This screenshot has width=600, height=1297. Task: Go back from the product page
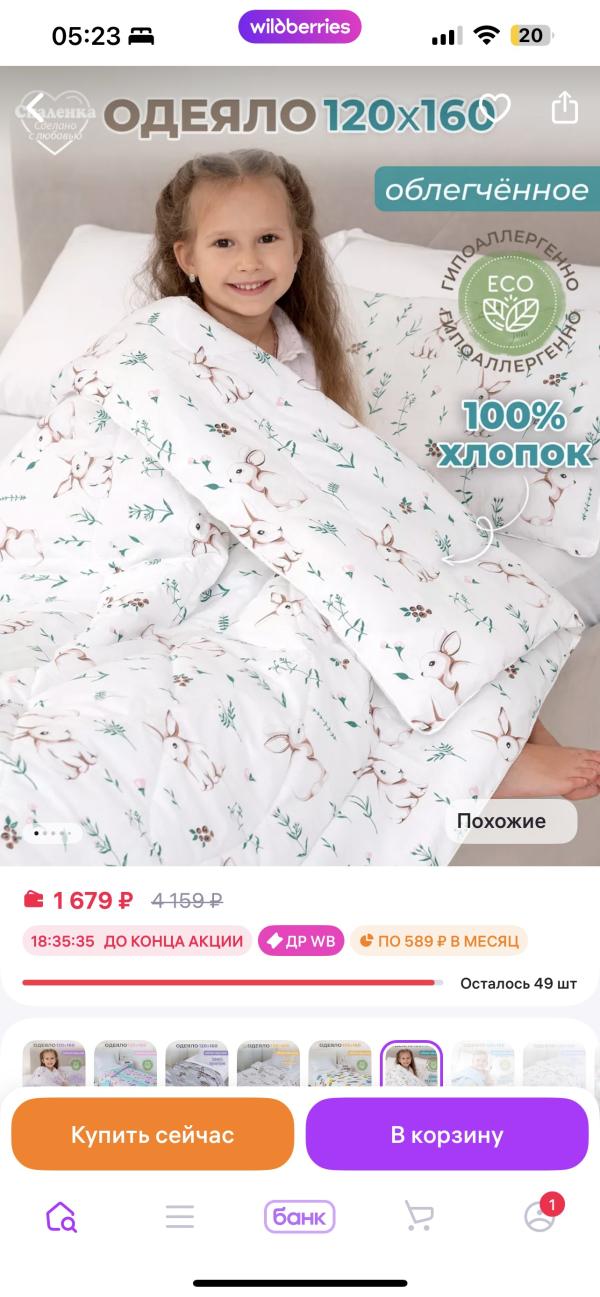coord(35,107)
